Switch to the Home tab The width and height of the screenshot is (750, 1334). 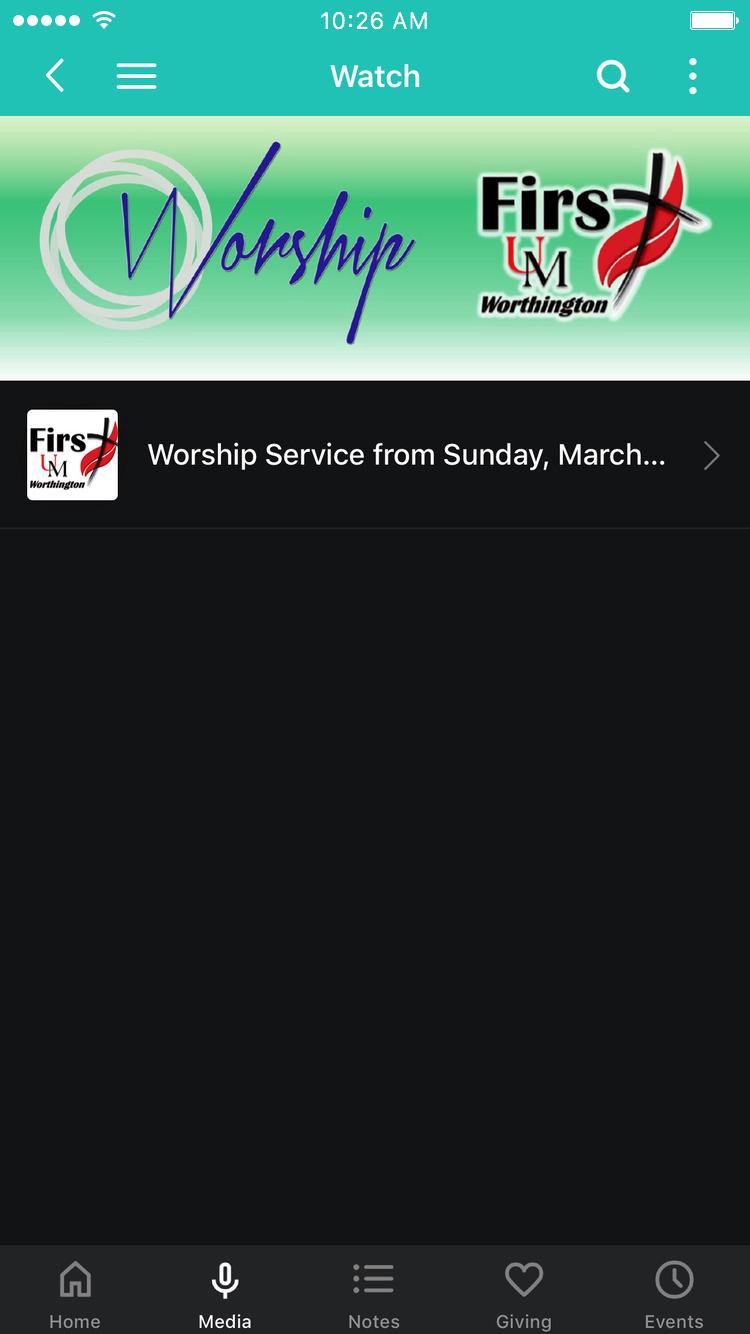[x=75, y=1294]
